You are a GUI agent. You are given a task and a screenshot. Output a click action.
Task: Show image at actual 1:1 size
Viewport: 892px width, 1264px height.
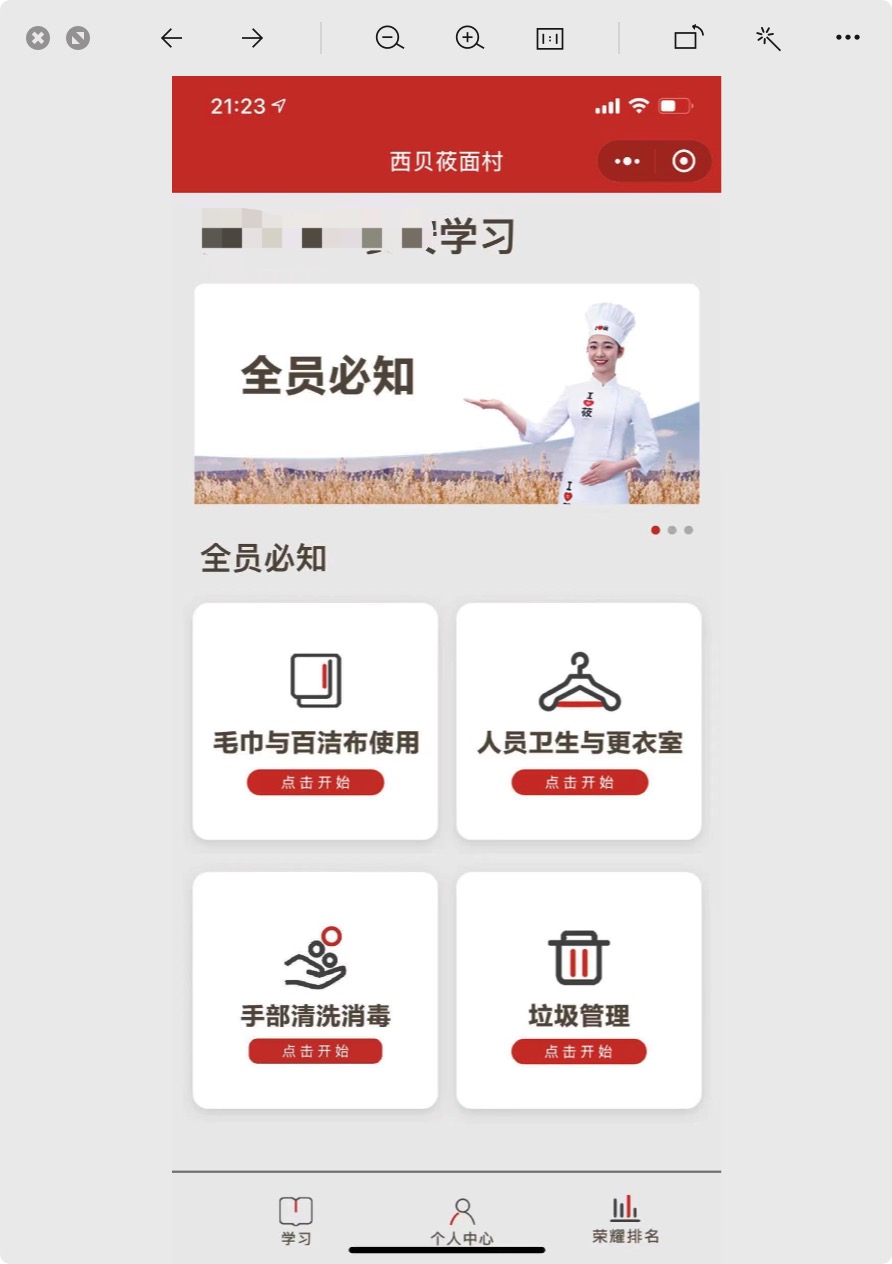pos(550,38)
